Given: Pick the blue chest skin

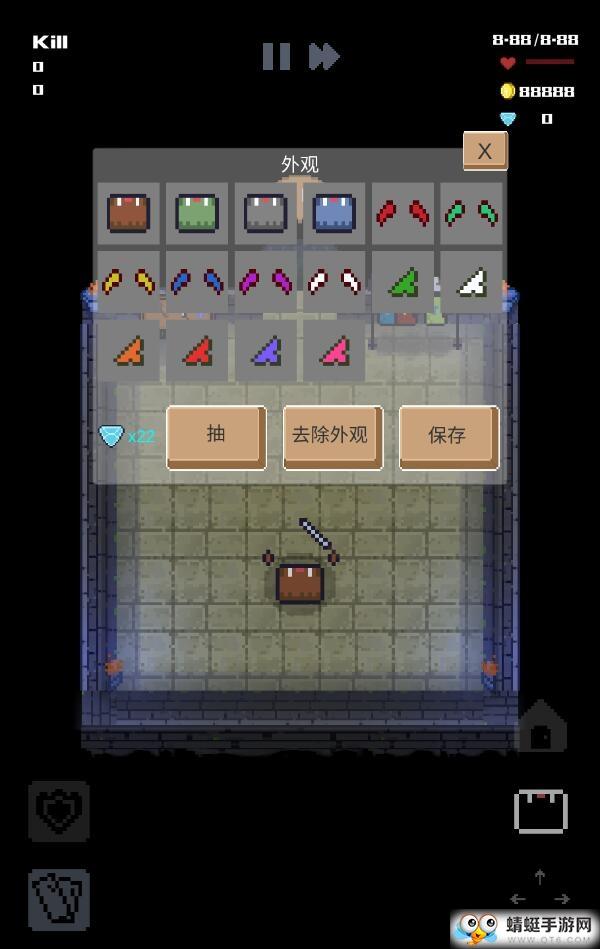Looking at the screenshot, I should (334, 214).
